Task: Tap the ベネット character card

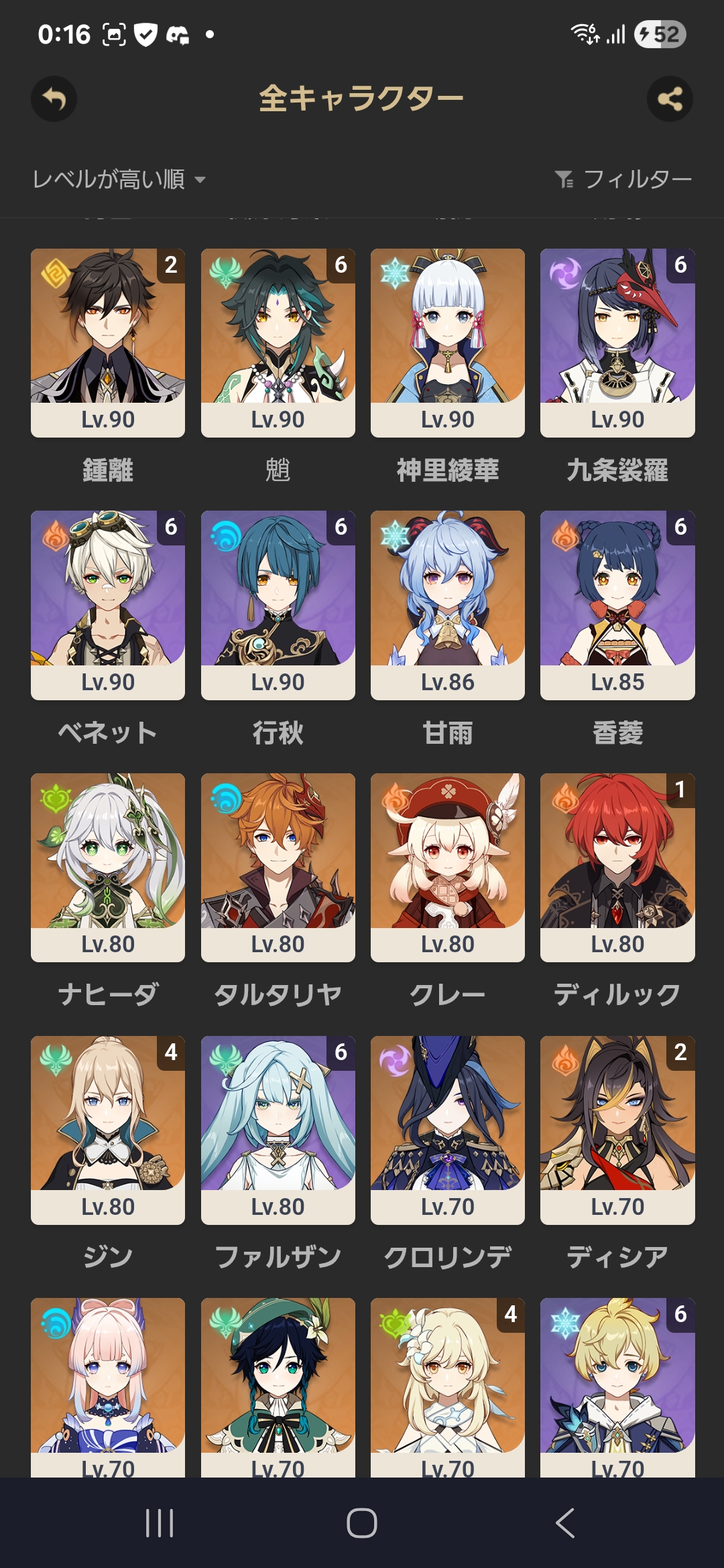Action: click(x=108, y=604)
